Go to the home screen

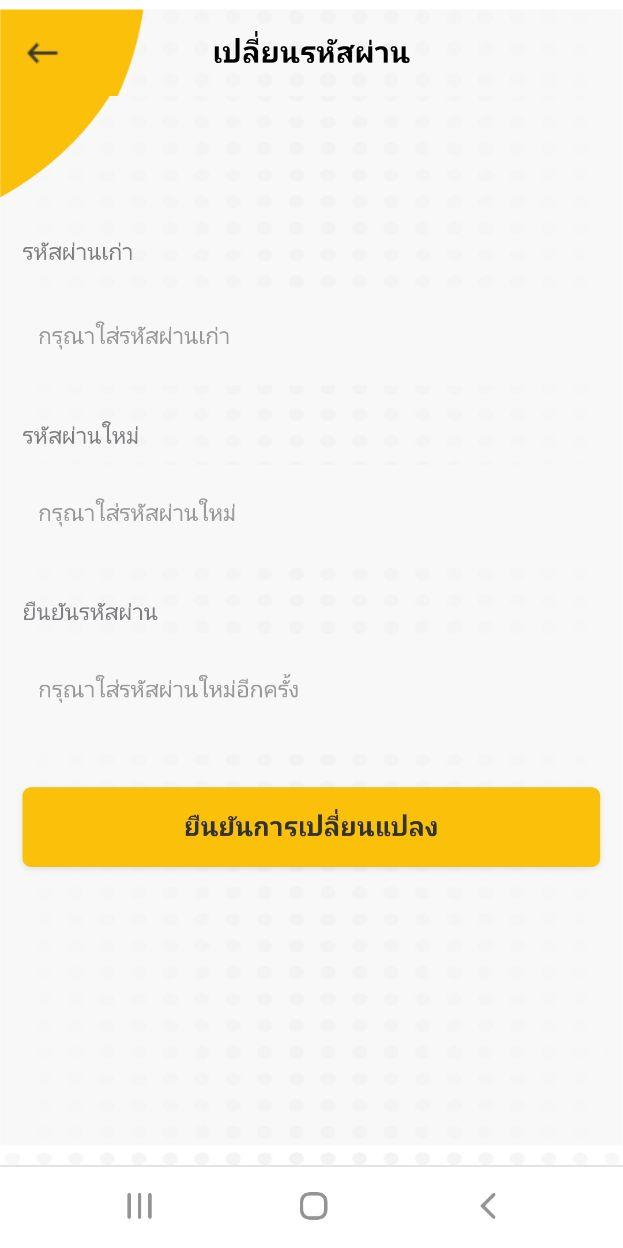pyautogui.click(x=313, y=1206)
